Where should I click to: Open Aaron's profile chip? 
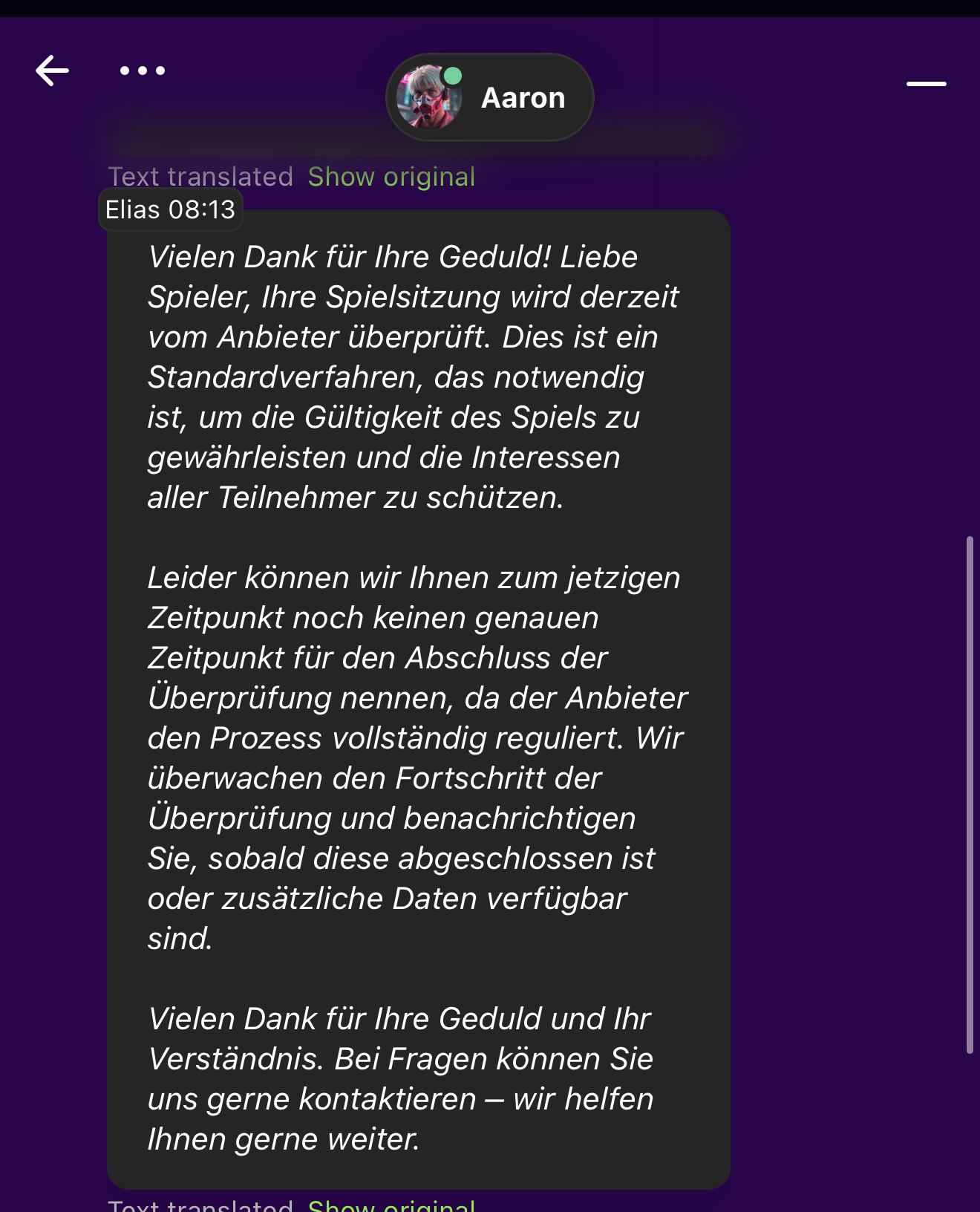point(490,97)
